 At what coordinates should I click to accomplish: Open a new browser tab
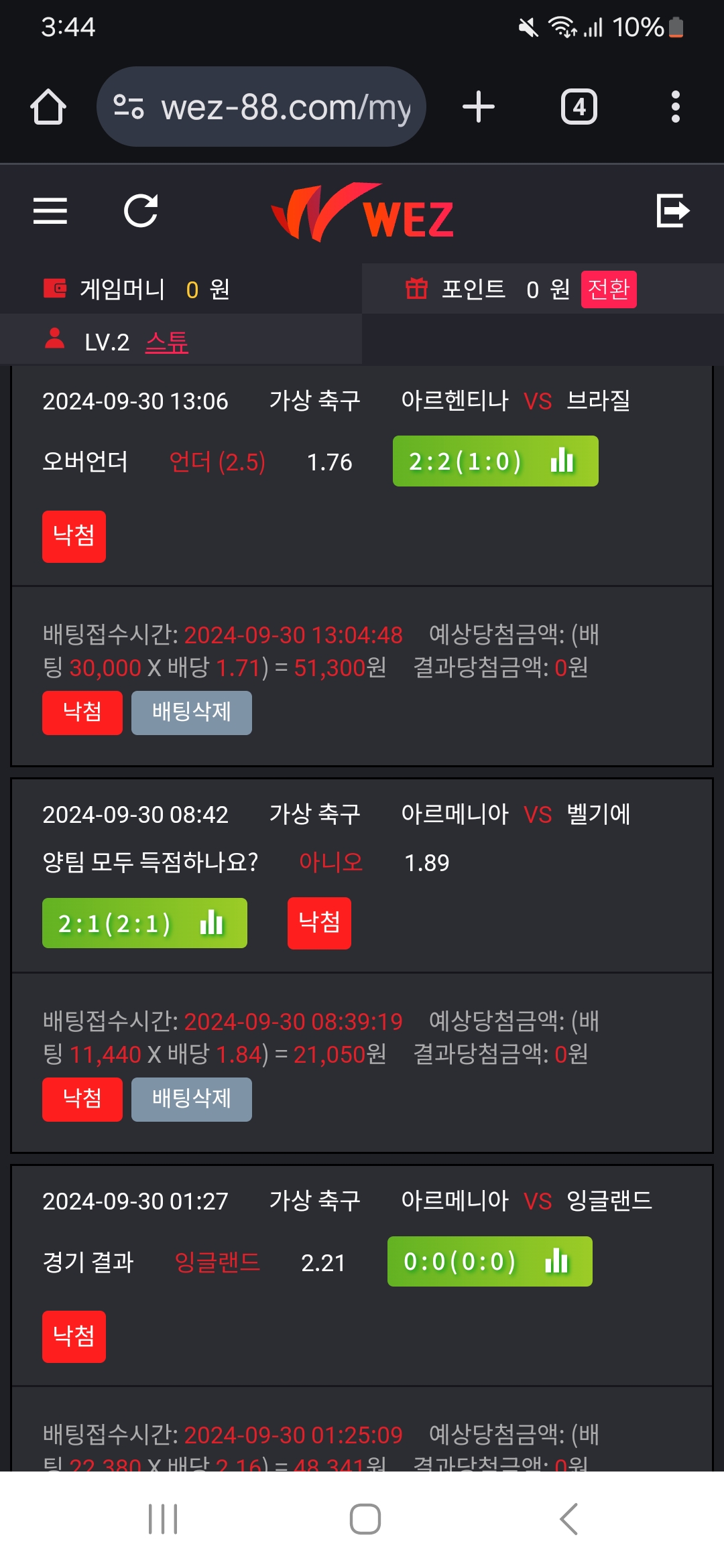(479, 107)
